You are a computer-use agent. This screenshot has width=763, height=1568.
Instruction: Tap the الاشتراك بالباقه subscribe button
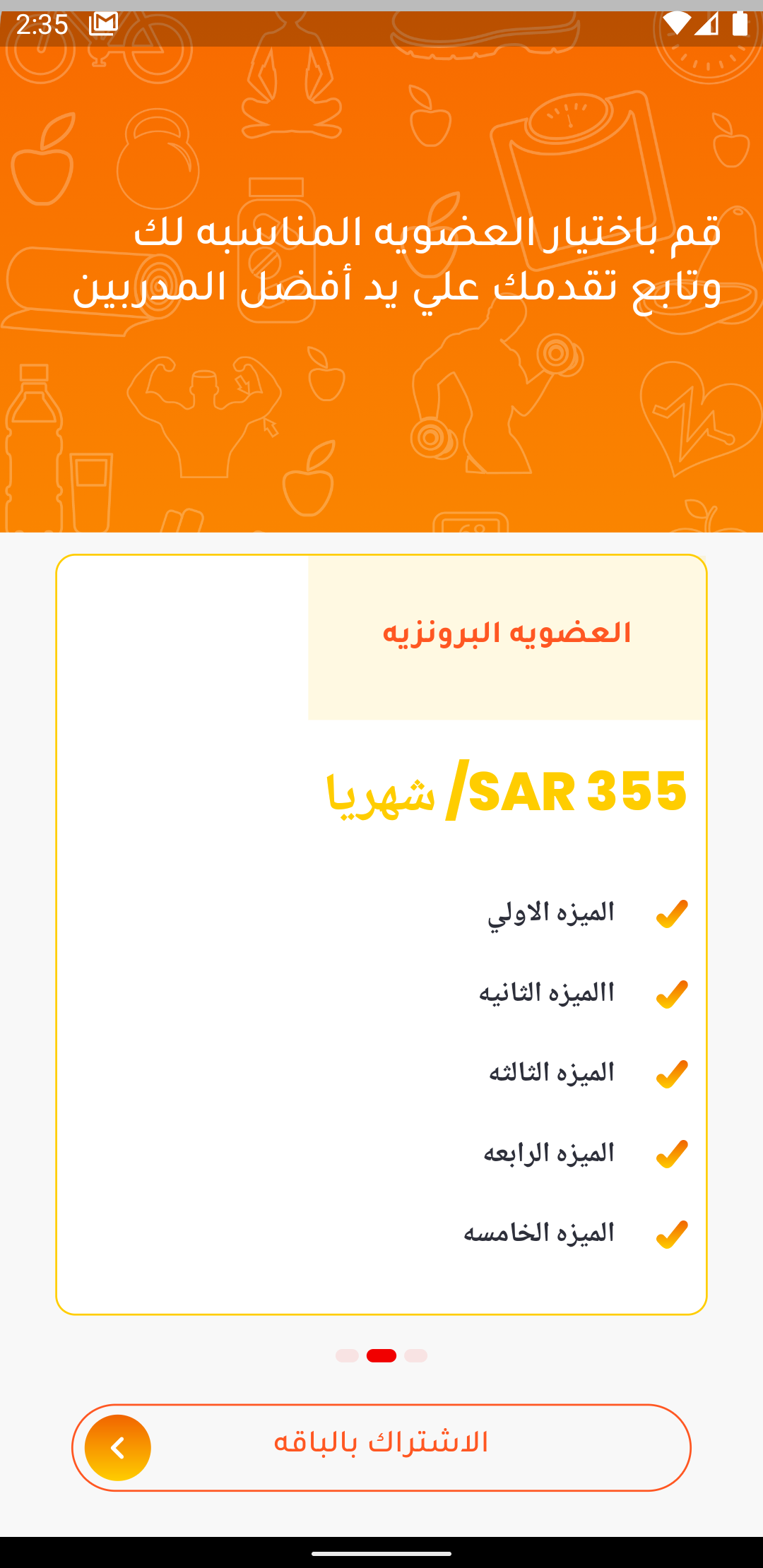pyautogui.click(x=381, y=1447)
